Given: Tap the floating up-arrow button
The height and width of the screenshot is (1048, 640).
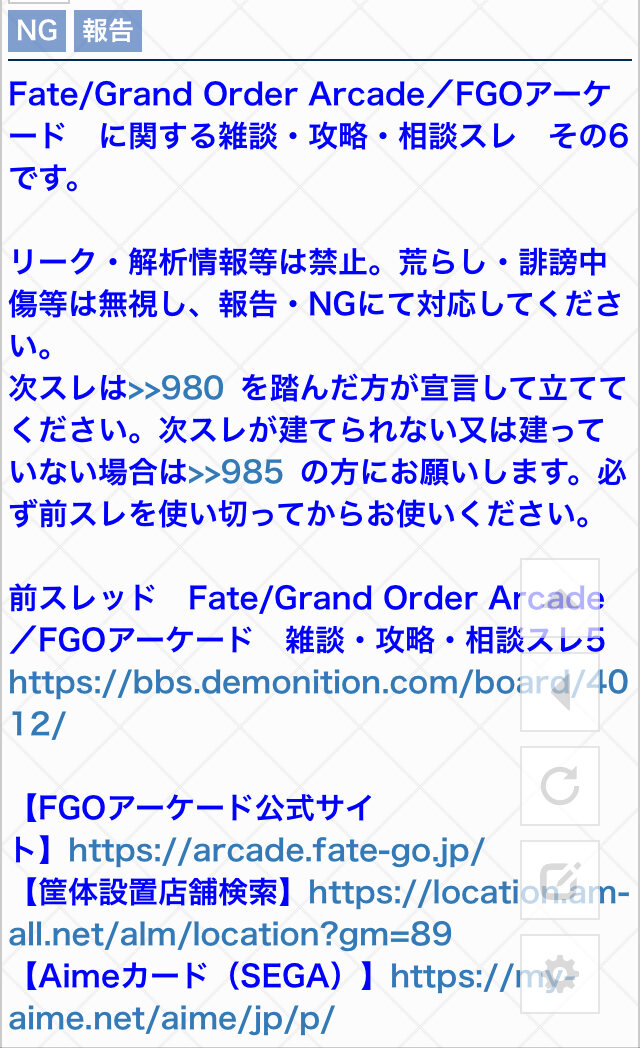Looking at the screenshot, I should point(560,598).
